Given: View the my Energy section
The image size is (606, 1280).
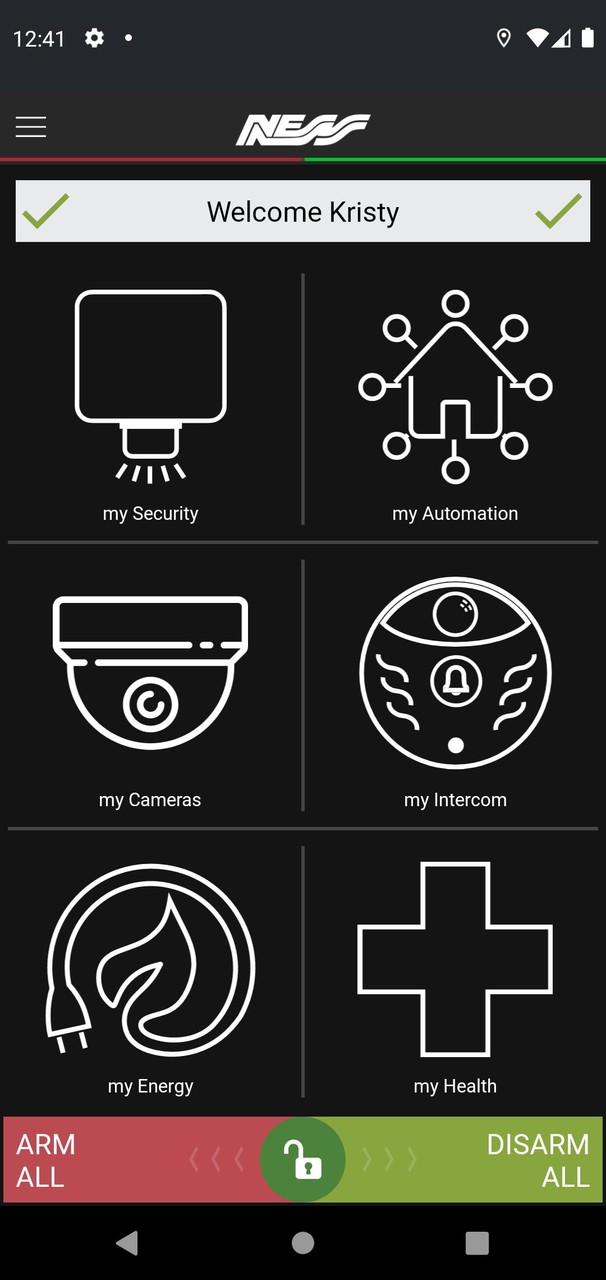Looking at the screenshot, I should tap(151, 972).
